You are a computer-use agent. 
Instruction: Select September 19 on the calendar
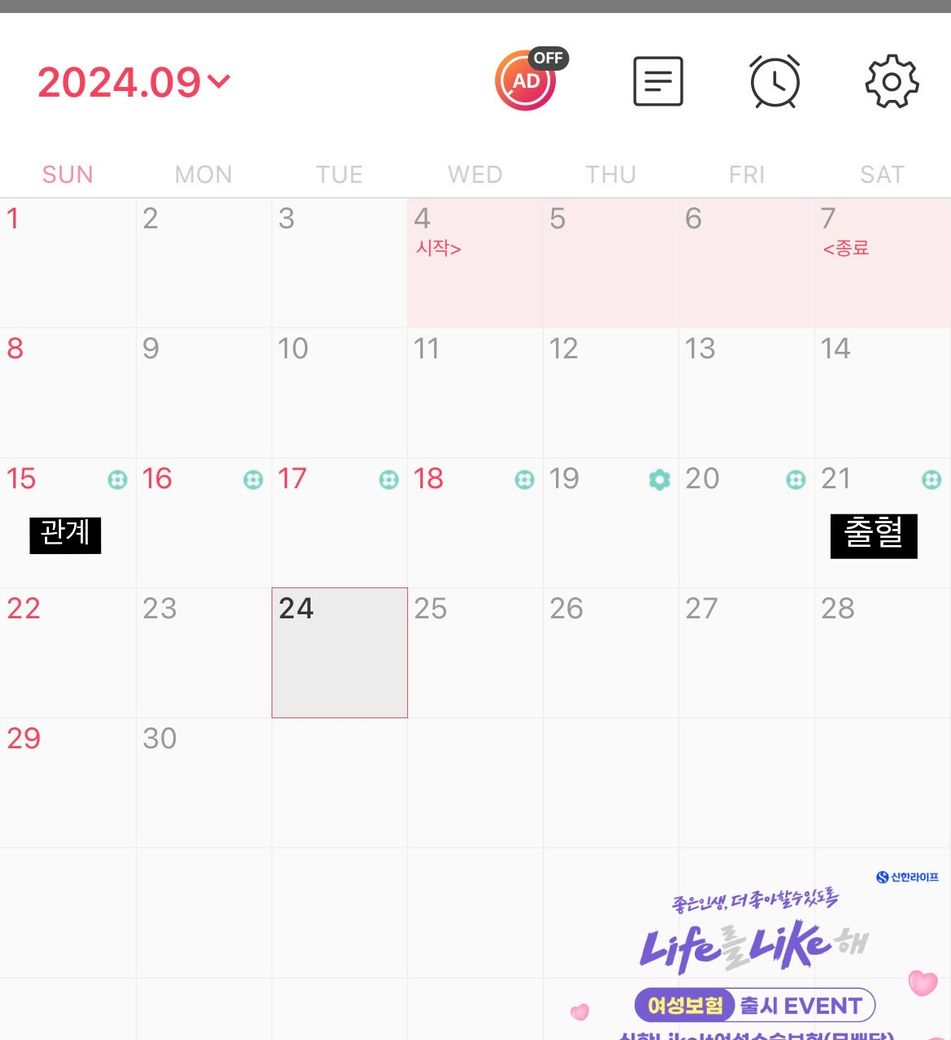[x=611, y=522]
